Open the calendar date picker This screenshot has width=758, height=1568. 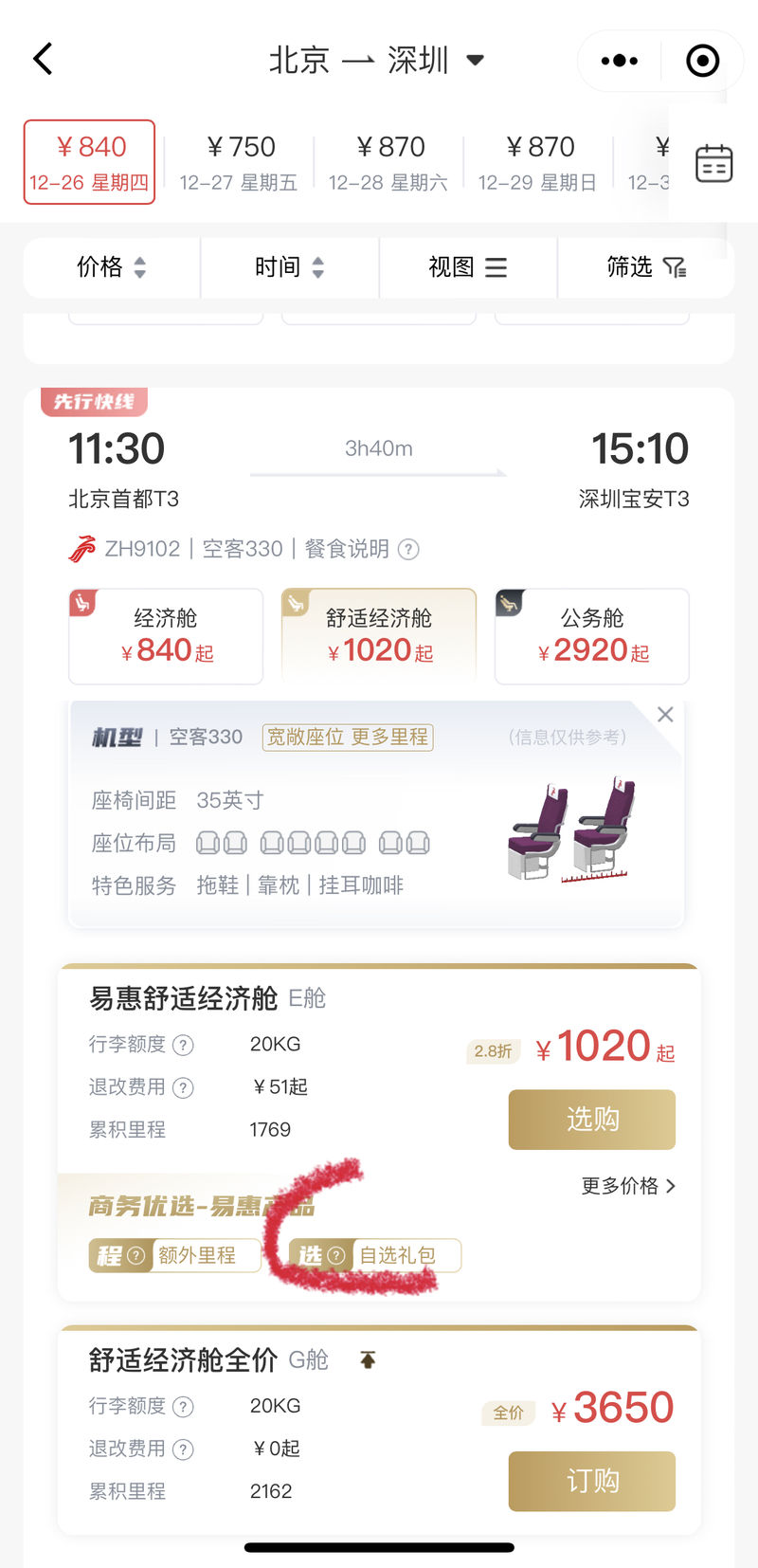click(713, 163)
